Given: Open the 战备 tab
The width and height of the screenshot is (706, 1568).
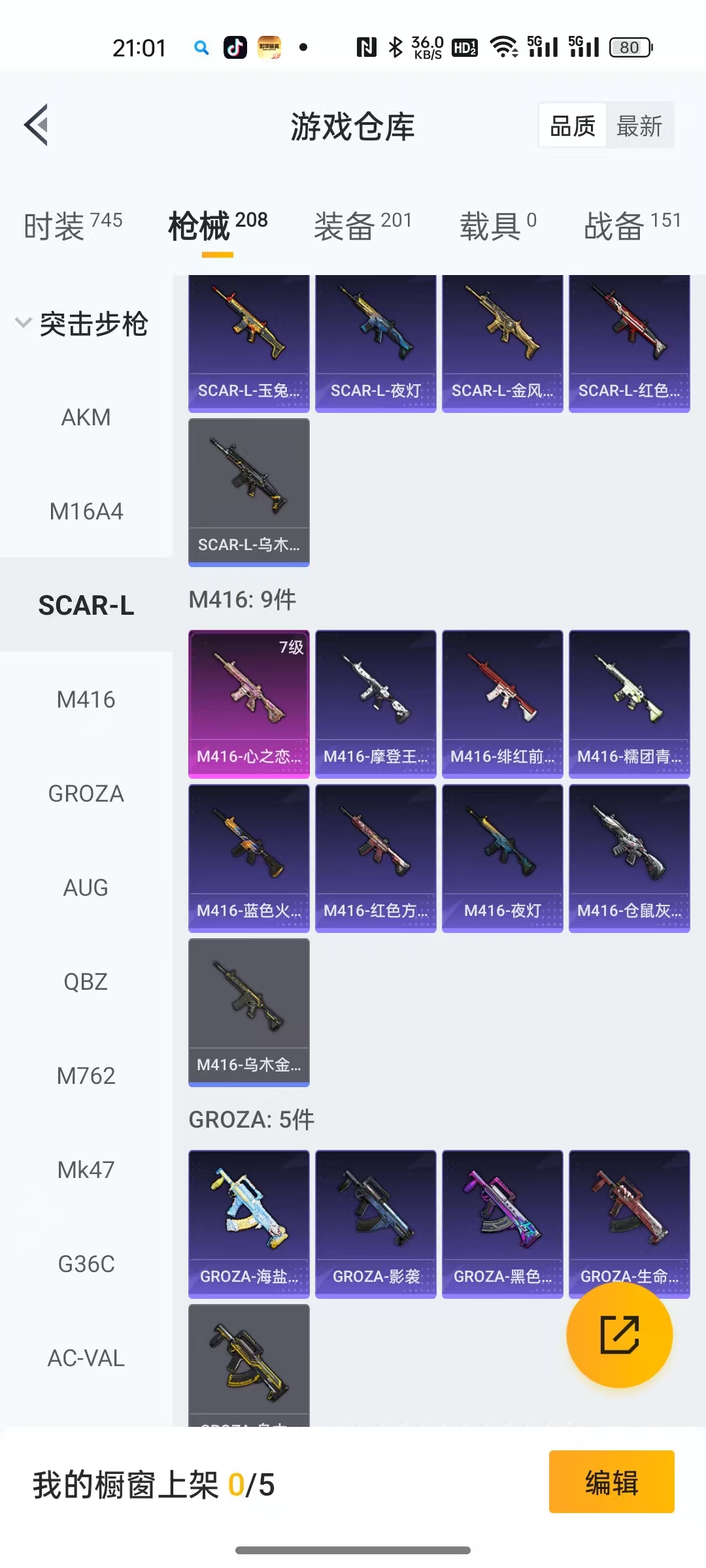Looking at the screenshot, I should 631,226.
